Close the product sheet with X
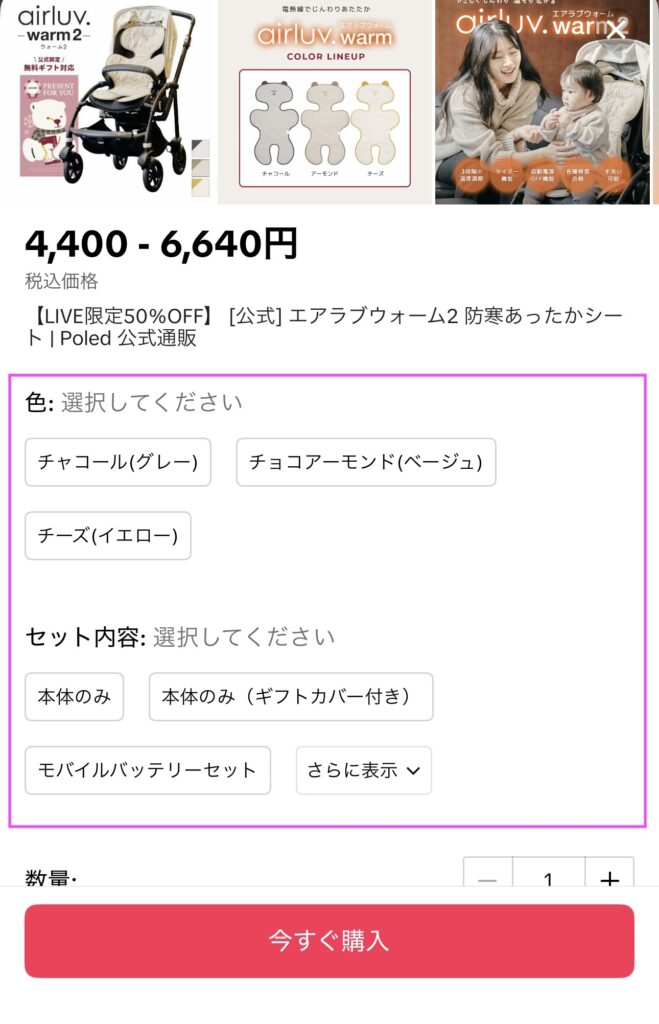The height and width of the screenshot is (1024, 659). click(616, 30)
